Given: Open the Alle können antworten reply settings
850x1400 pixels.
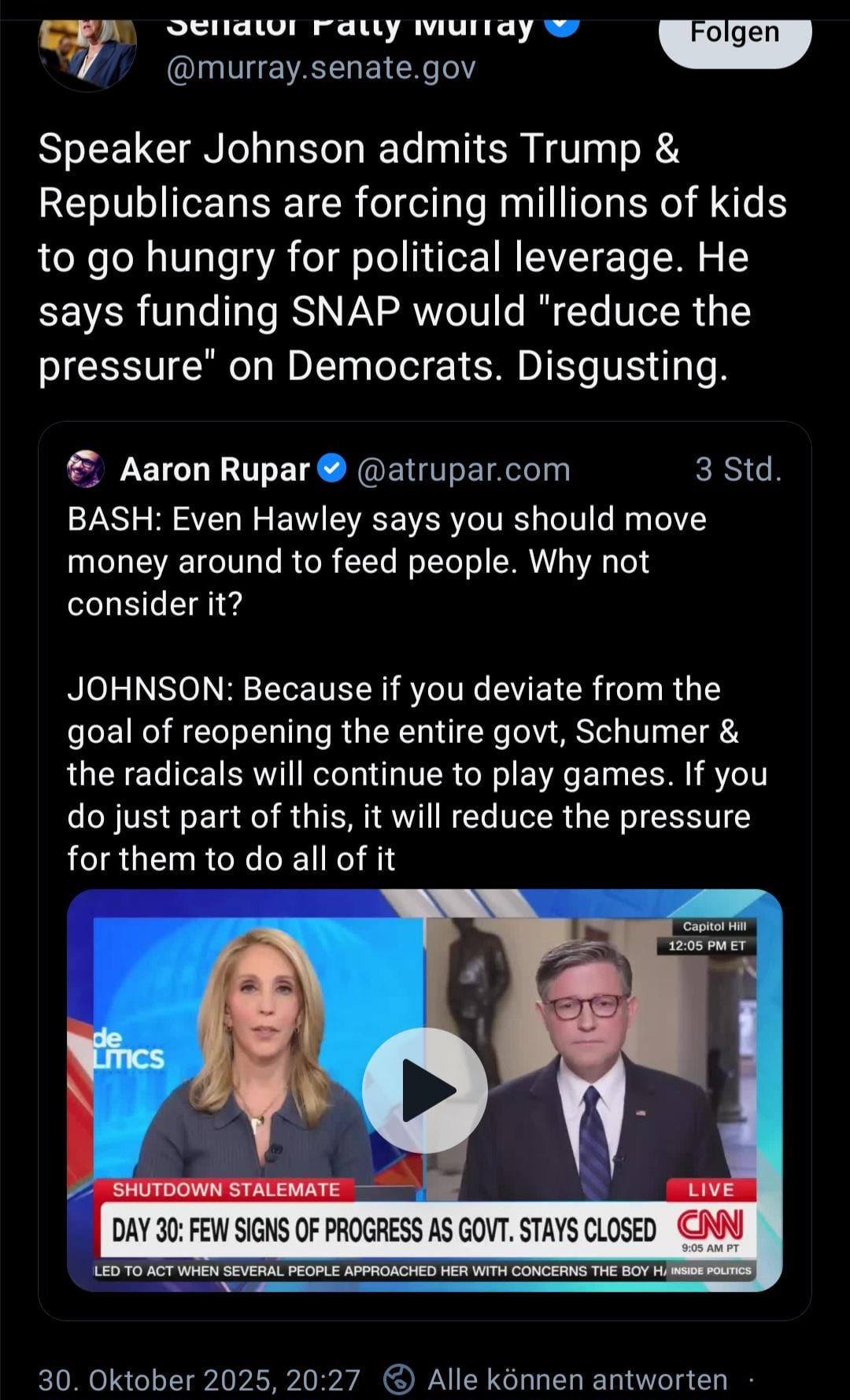Looking at the screenshot, I should point(557,1380).
